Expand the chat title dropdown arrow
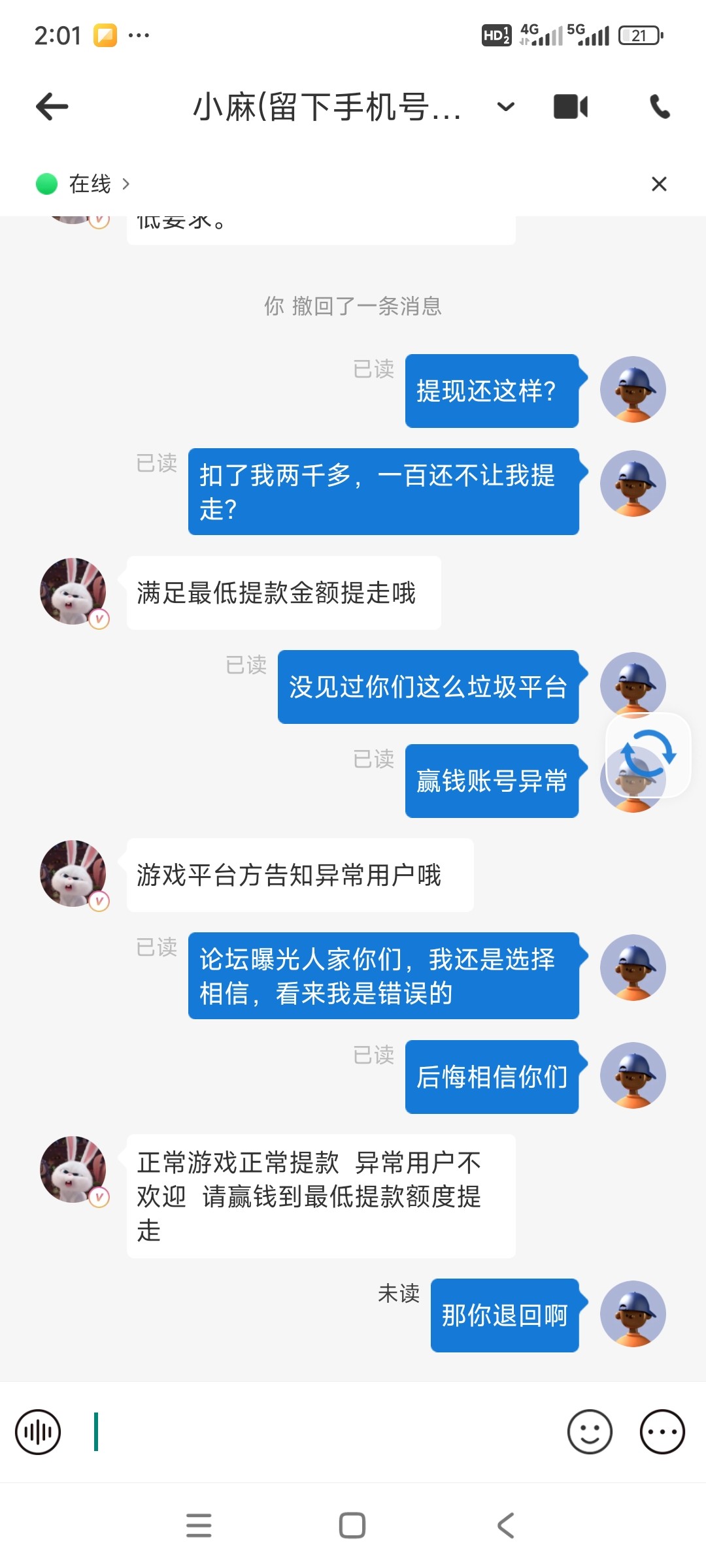Viewport: 706px width, 1568px height. [x=505, y=106]
